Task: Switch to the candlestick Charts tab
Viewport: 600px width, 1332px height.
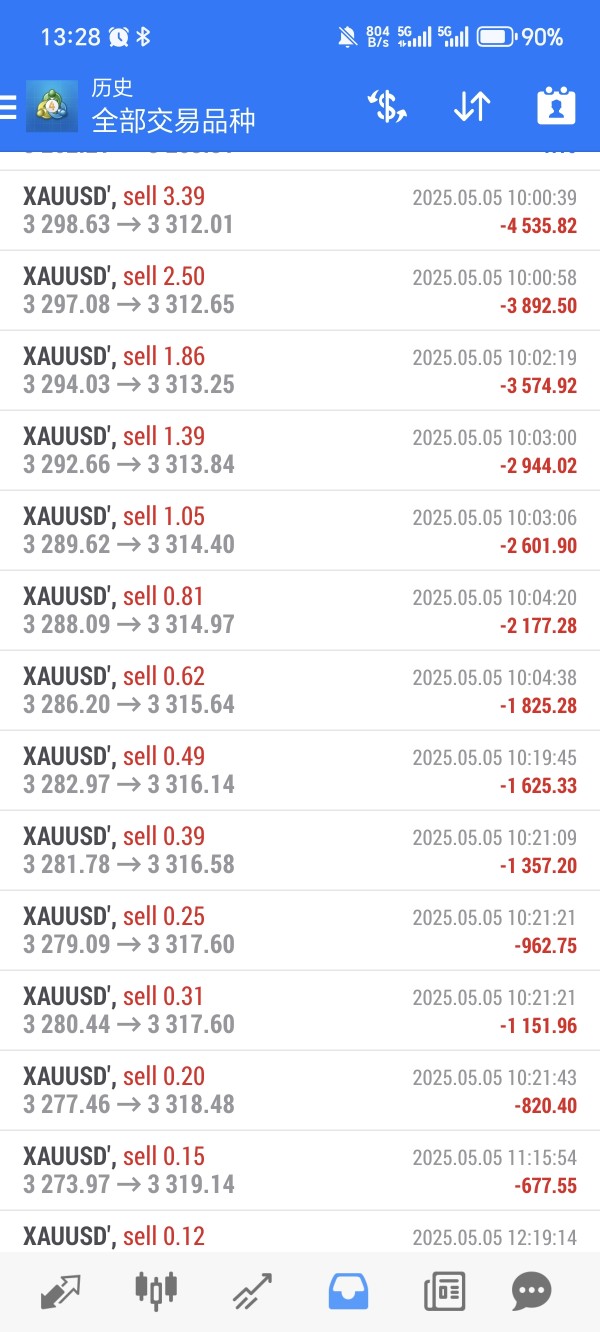Action: click(x=157, y=1291)
